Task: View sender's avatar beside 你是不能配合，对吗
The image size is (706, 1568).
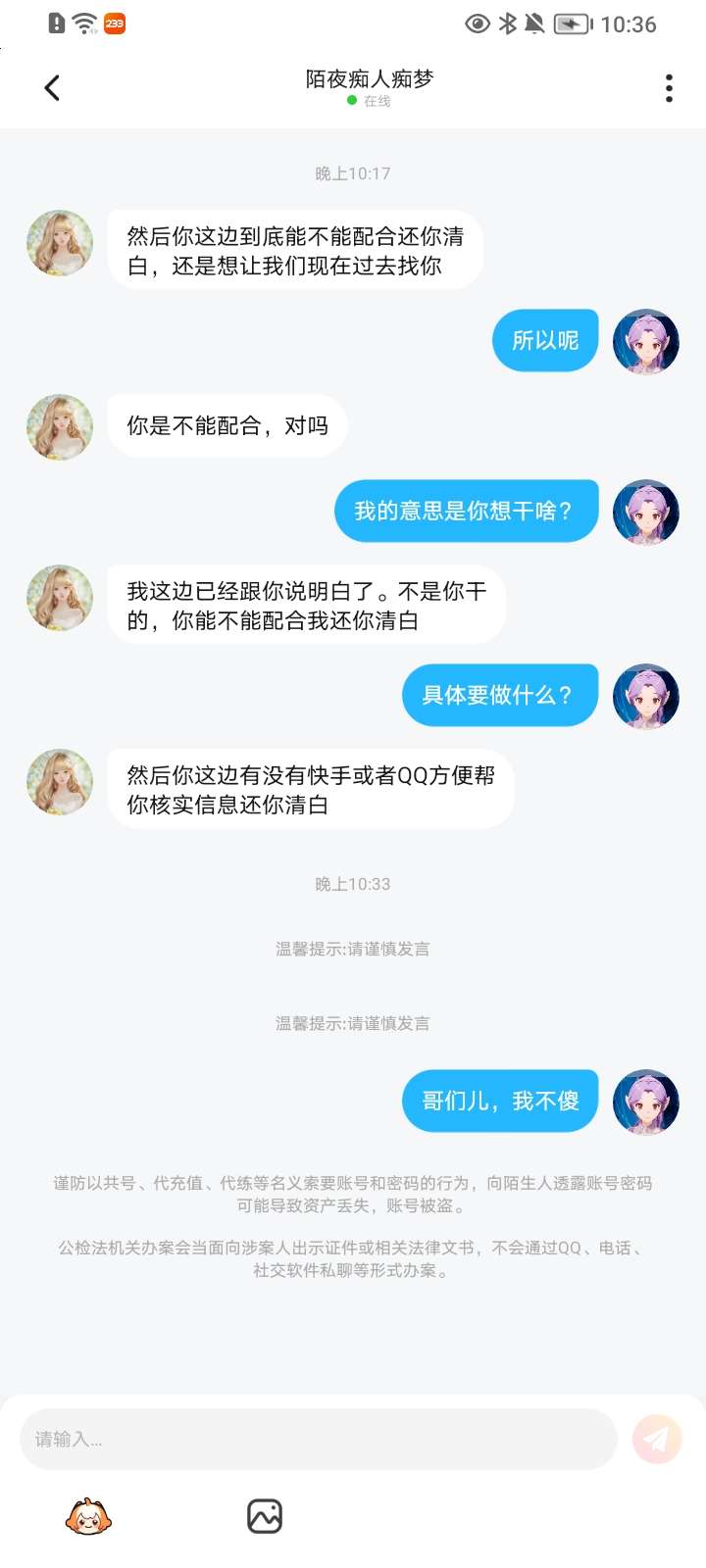Action: (60, 427)
